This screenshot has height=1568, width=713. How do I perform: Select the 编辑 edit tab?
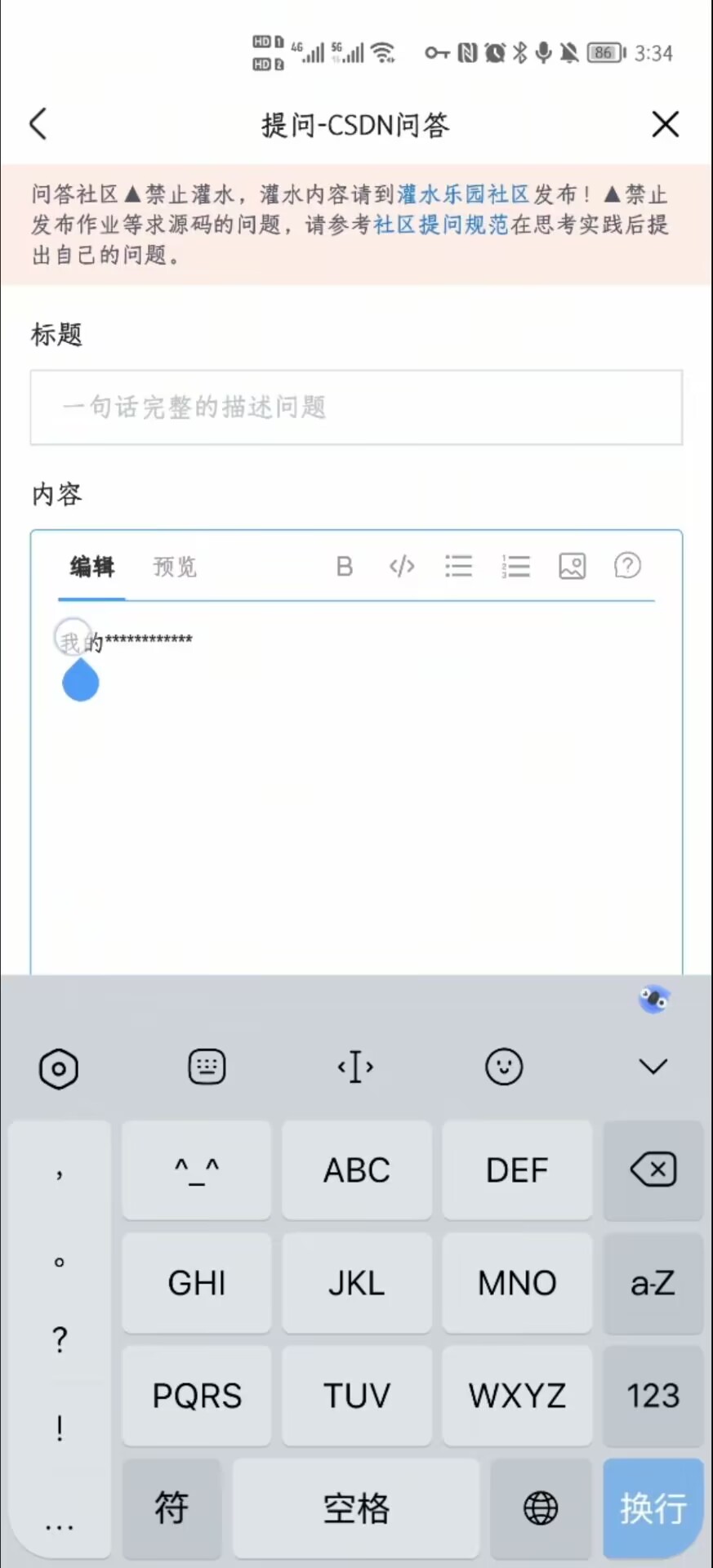(x=92, y=567)
